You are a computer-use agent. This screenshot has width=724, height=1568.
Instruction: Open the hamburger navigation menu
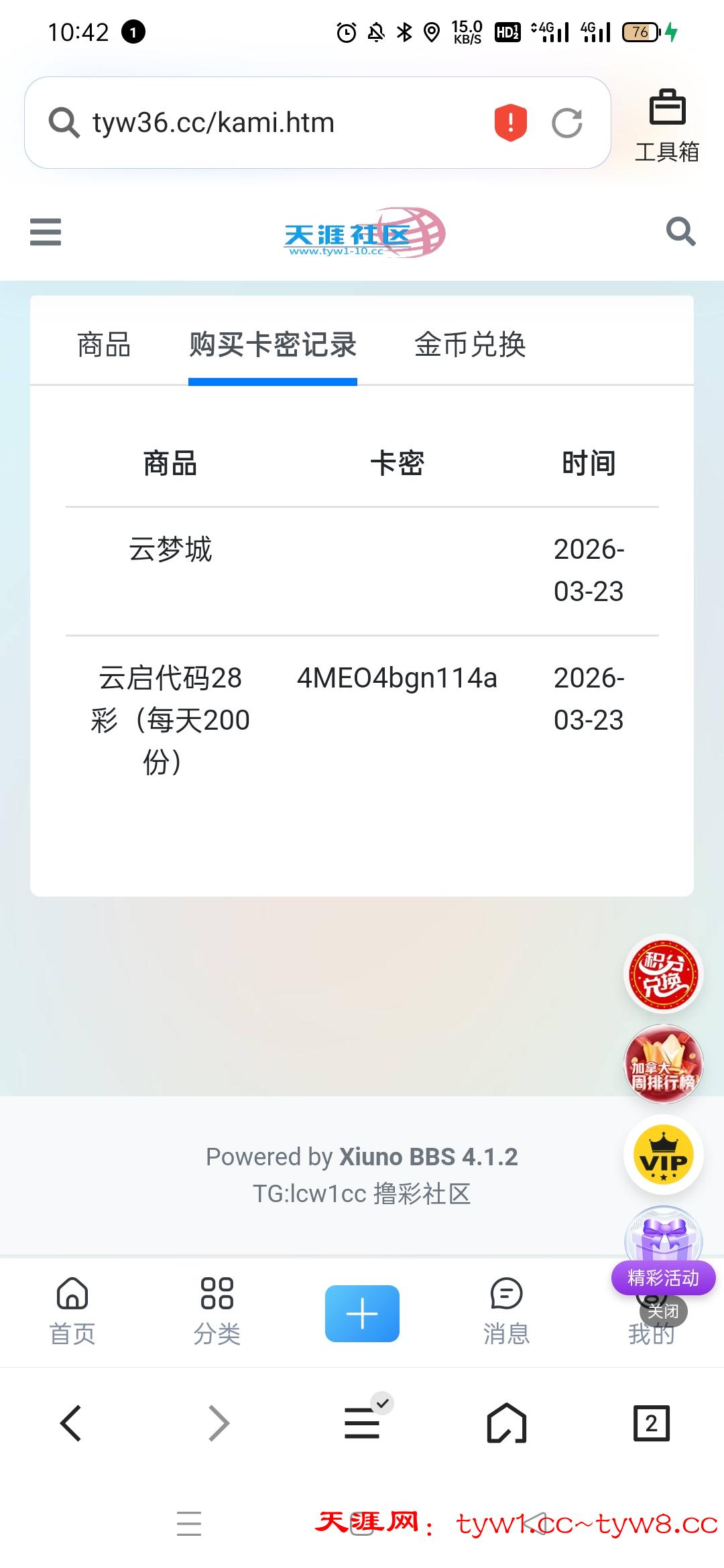pos(45,232)
